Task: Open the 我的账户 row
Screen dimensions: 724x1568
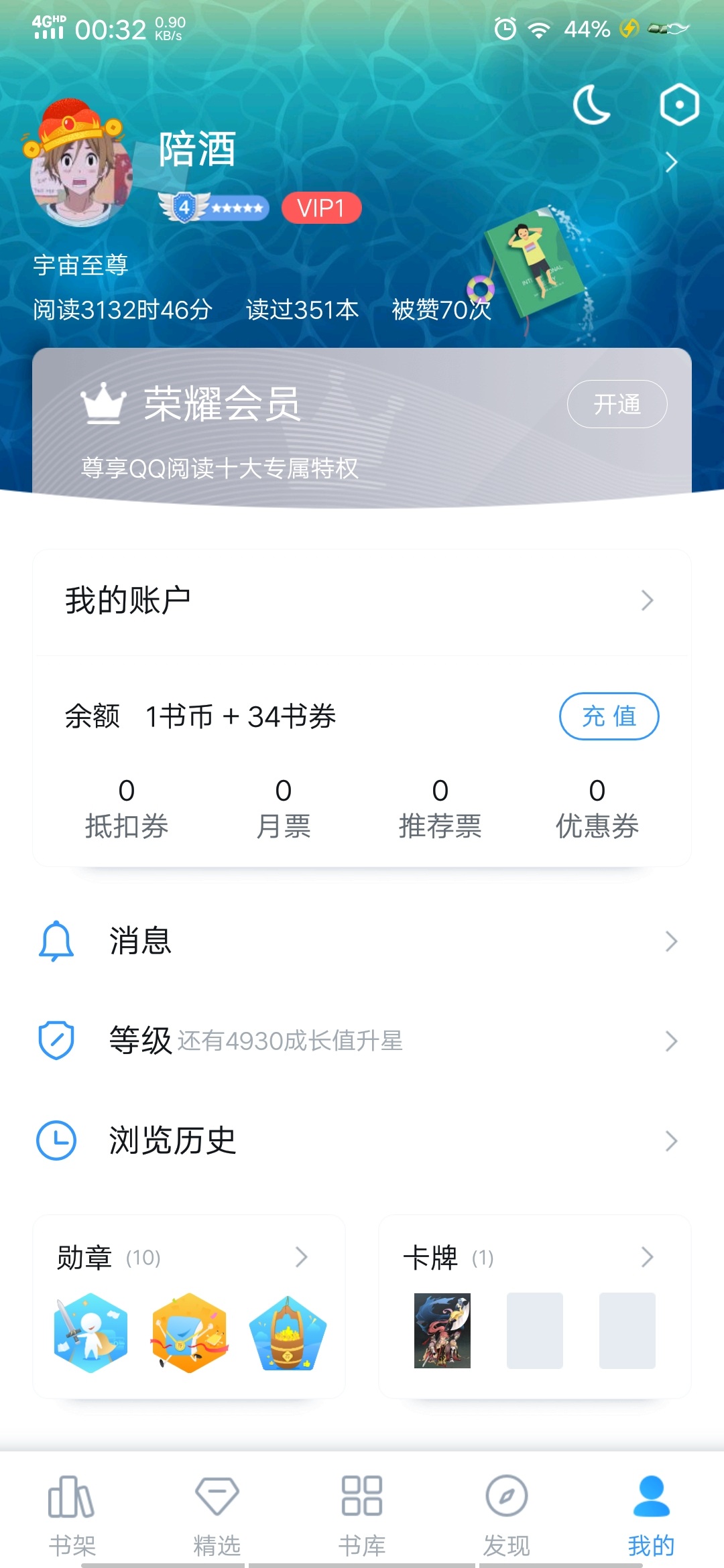Action: pos(362,600)
